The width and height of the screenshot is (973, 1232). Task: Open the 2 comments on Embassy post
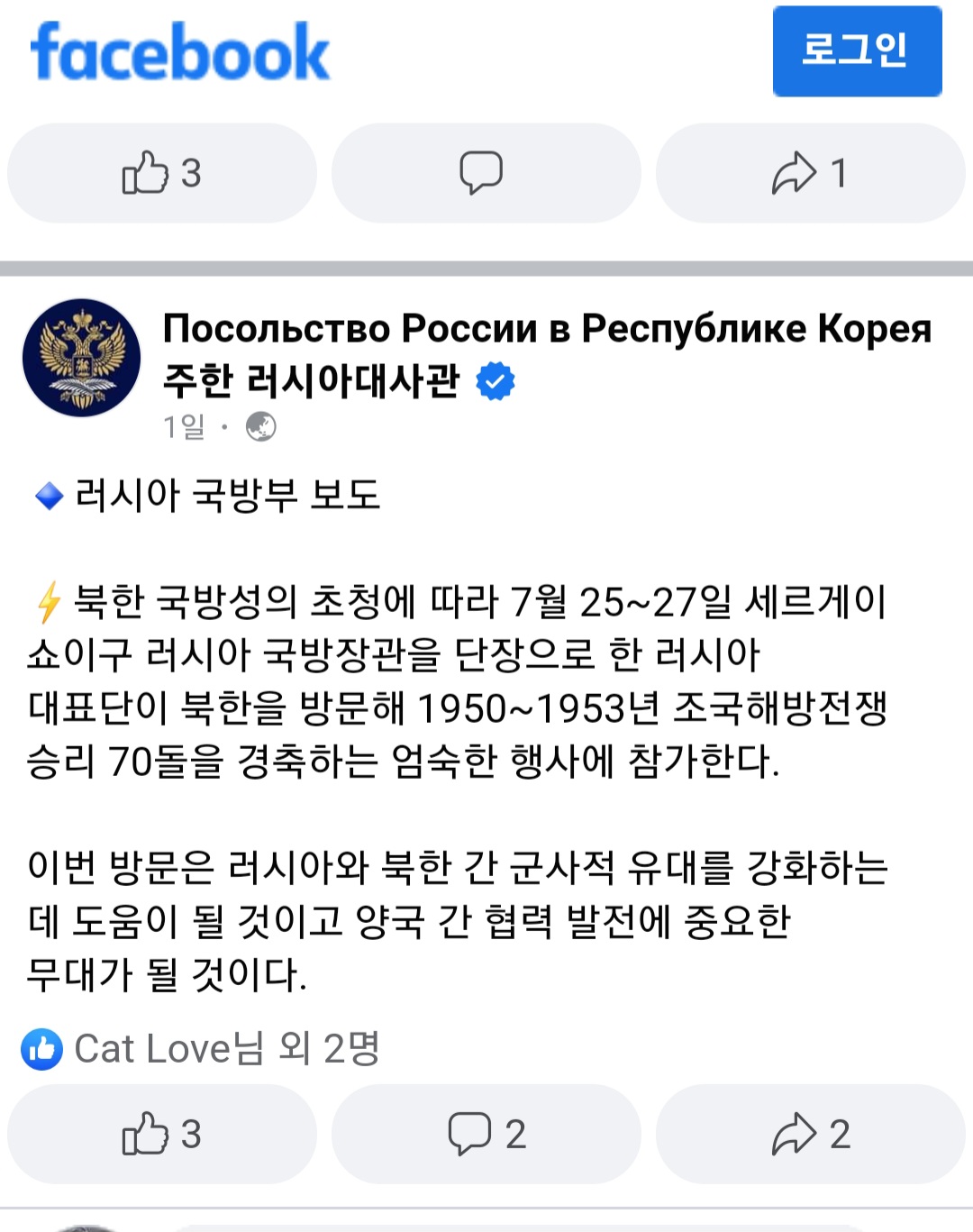point(486,1134)
